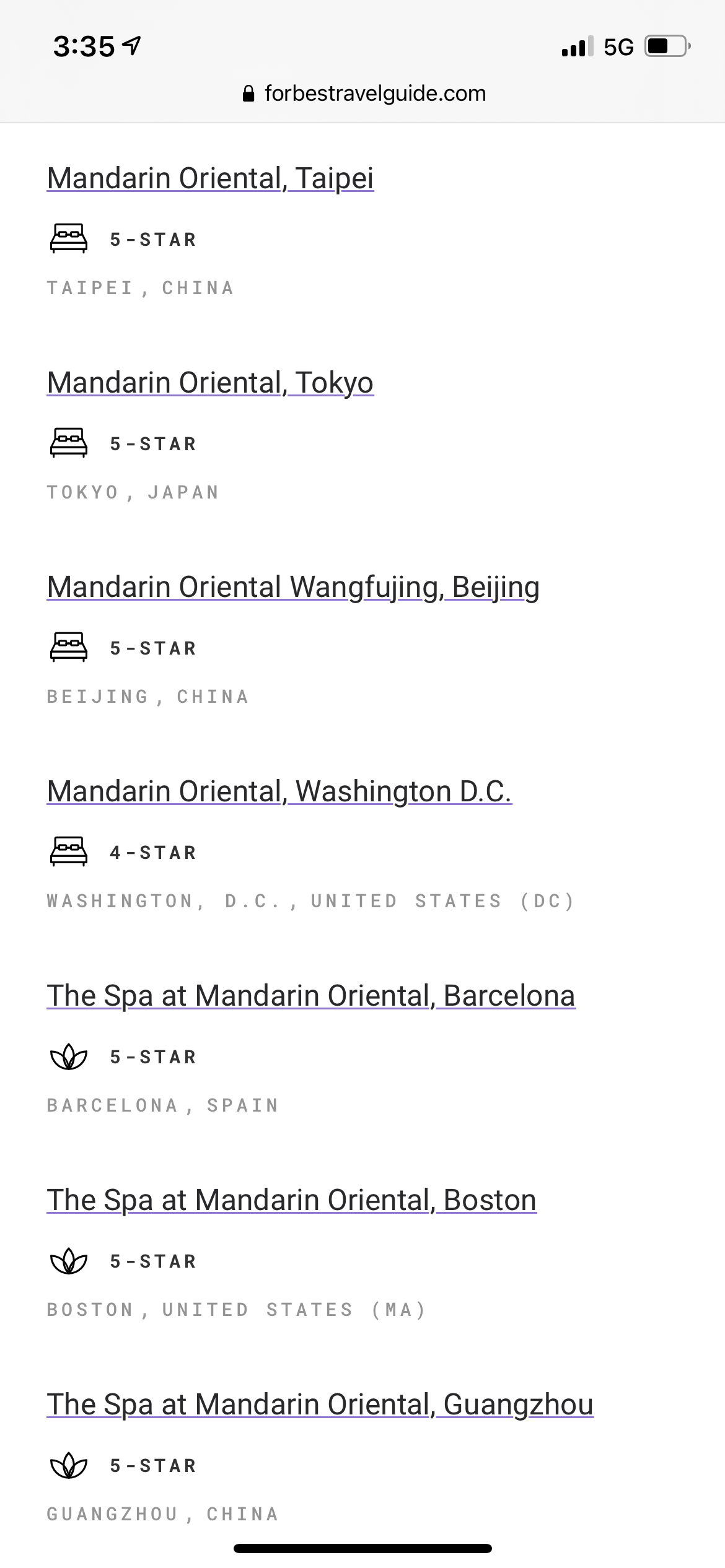The height and width of the screenshot is (1568, 725).
Task: Open The Spa at Mandarin Oriental, Barcelona
Action: 311,996
